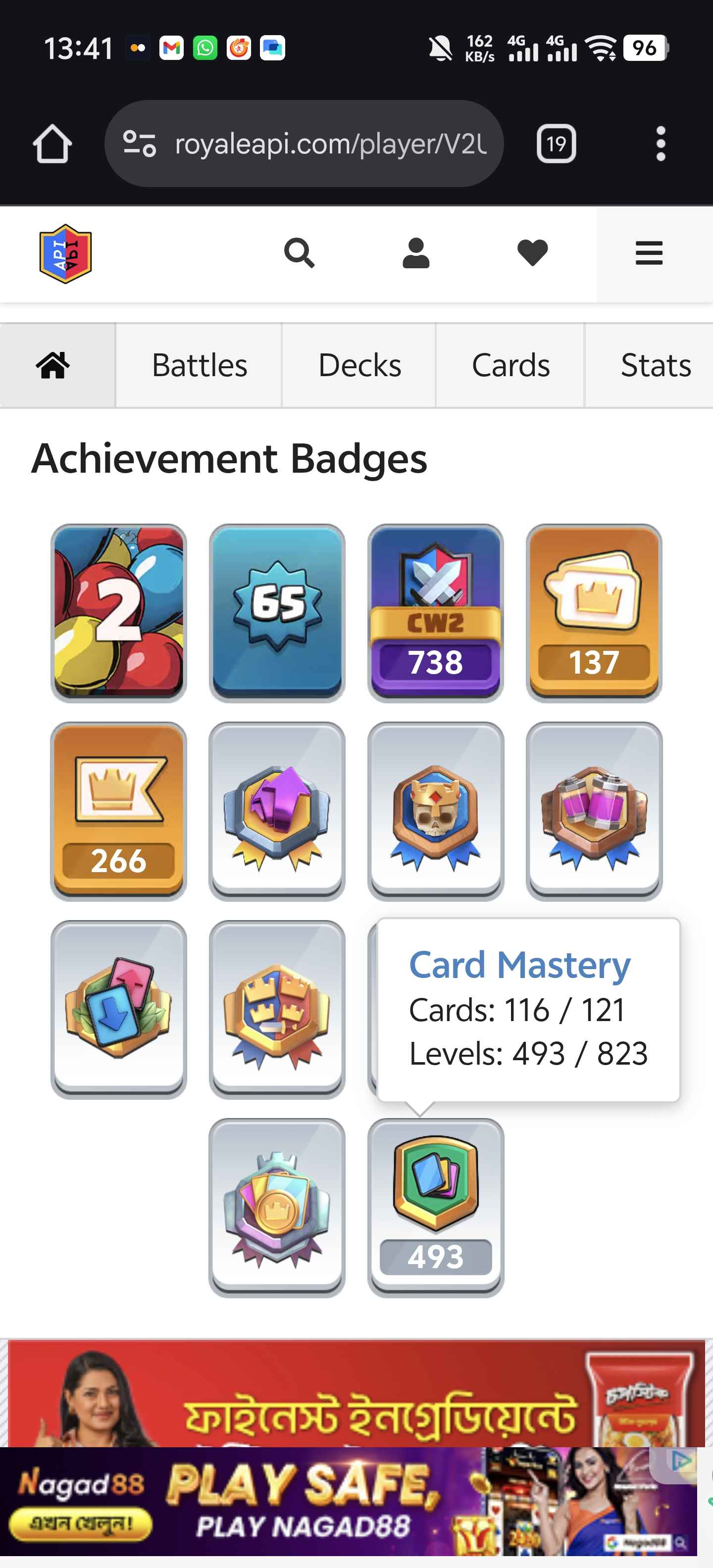
Task: Open the site search
Action: (299, 253)
